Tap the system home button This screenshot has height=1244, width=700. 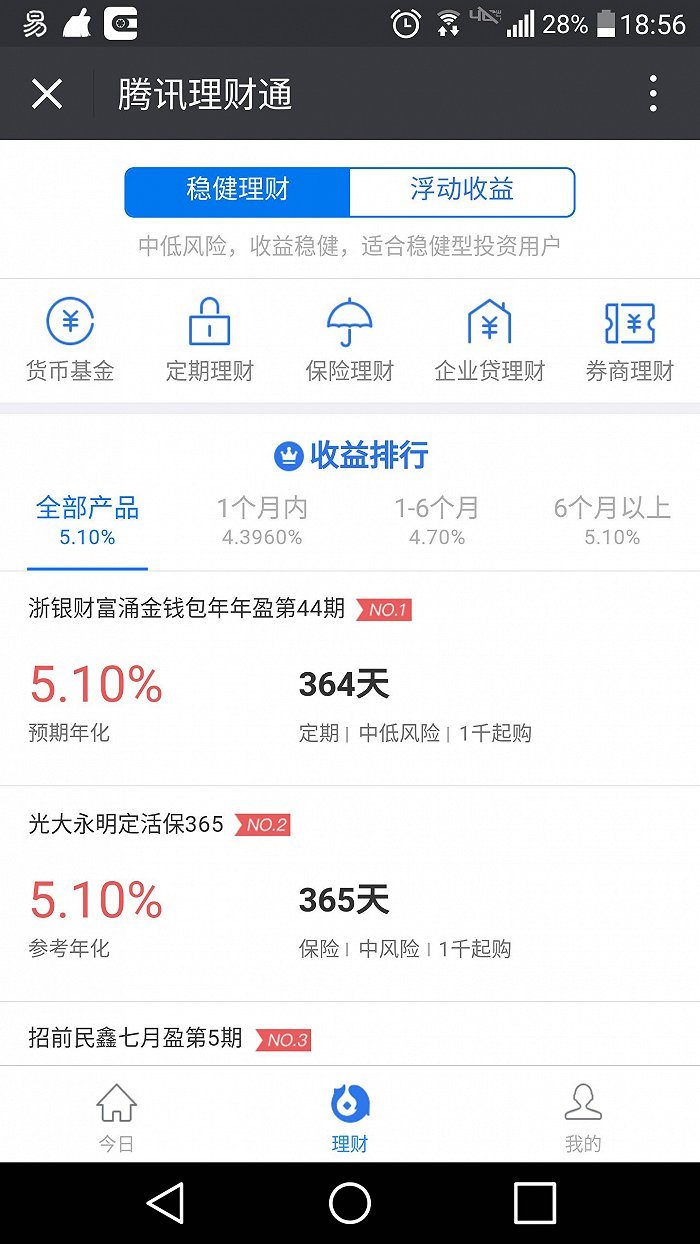[350, 1203]
